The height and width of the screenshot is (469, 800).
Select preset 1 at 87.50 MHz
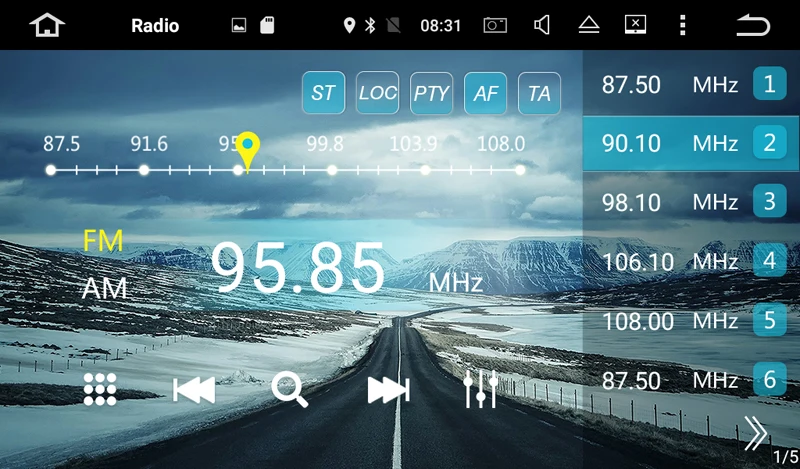tap(691, 84)
